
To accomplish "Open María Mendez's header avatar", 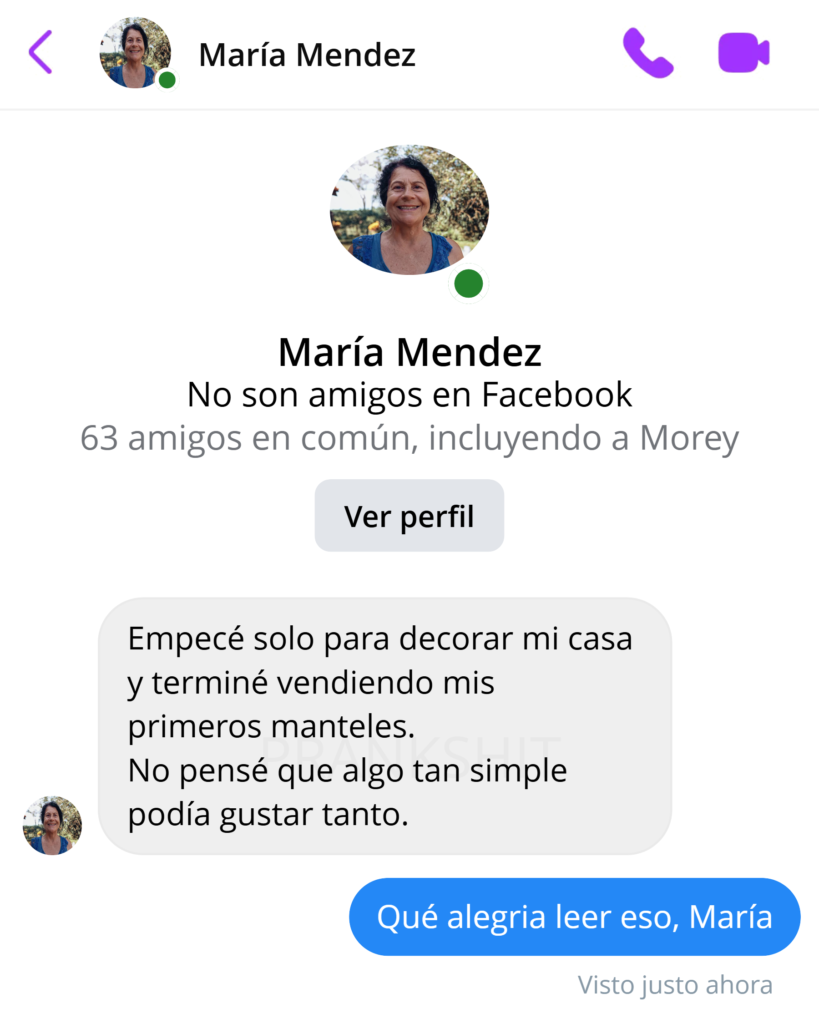I will 135,53.
